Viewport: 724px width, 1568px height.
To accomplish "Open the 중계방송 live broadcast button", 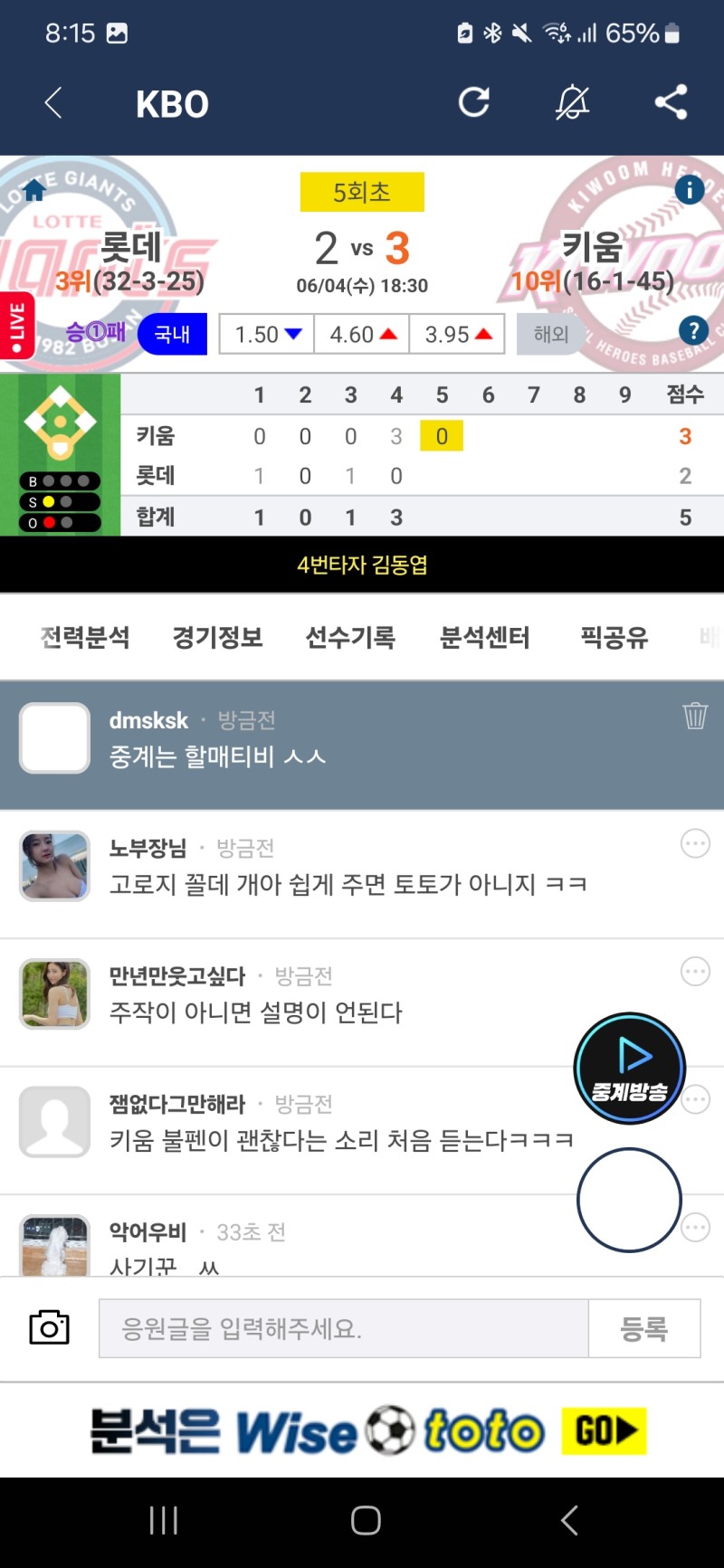I will (x=630, y=1069).
